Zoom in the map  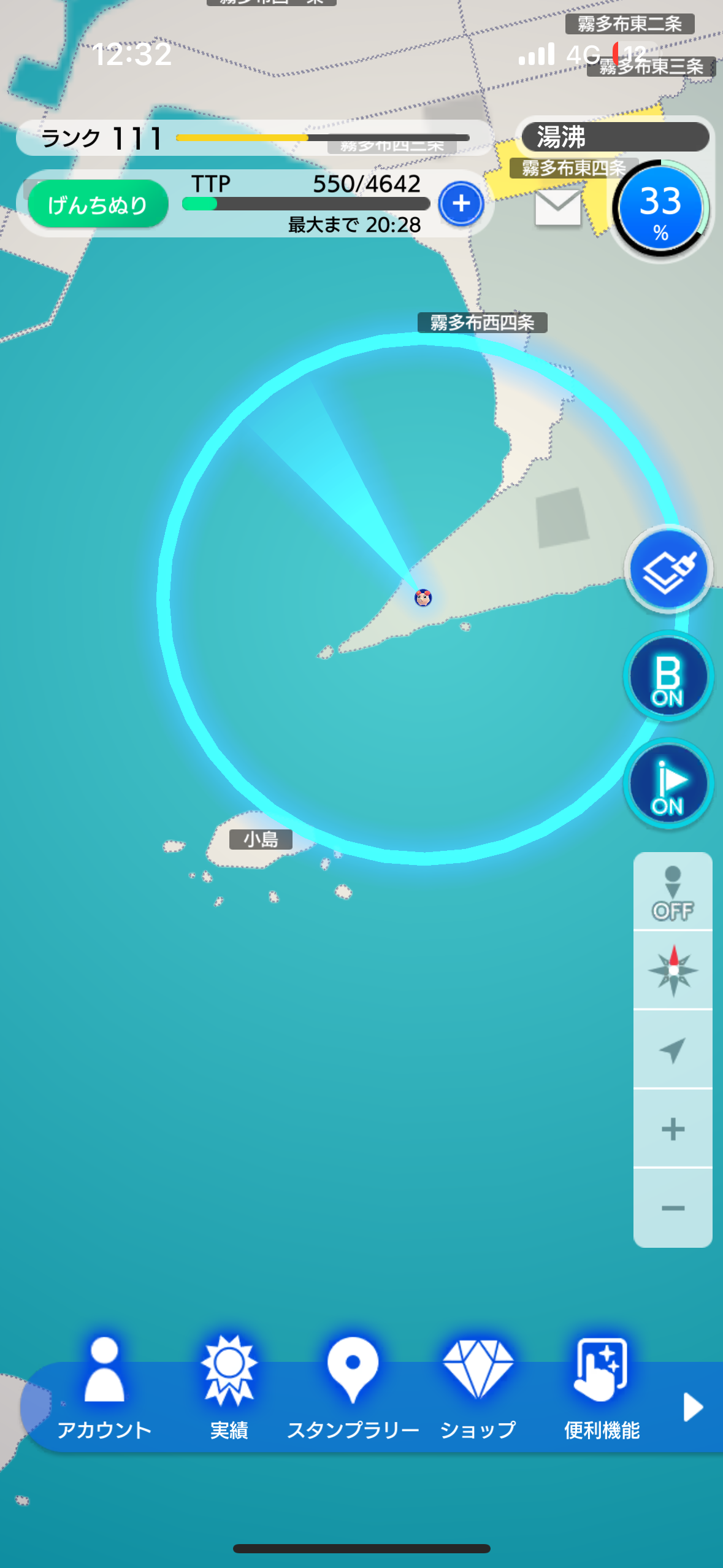(x=673, y=1129)
